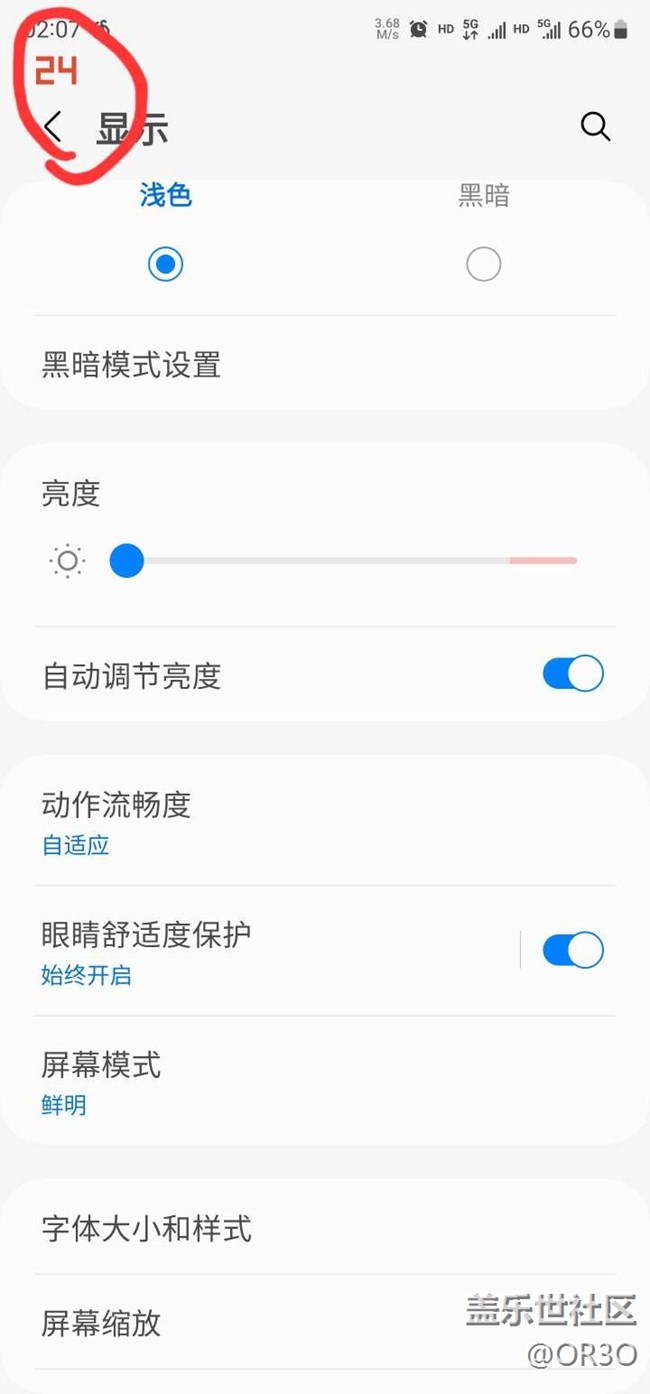The width and height of the screenshot is (650, 1394).
Task: Open the search magnifier icon
Action: pos(595,126)
